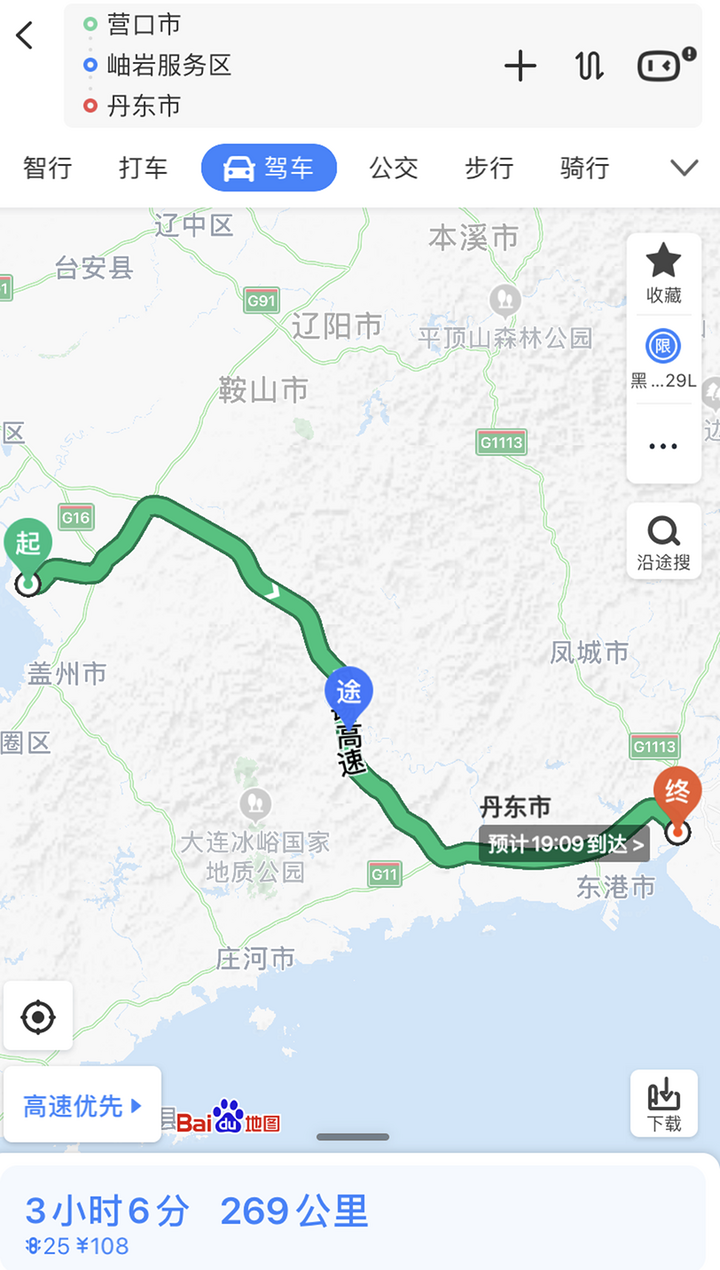Change the destination 丹东市

click(x=144, y=106)
